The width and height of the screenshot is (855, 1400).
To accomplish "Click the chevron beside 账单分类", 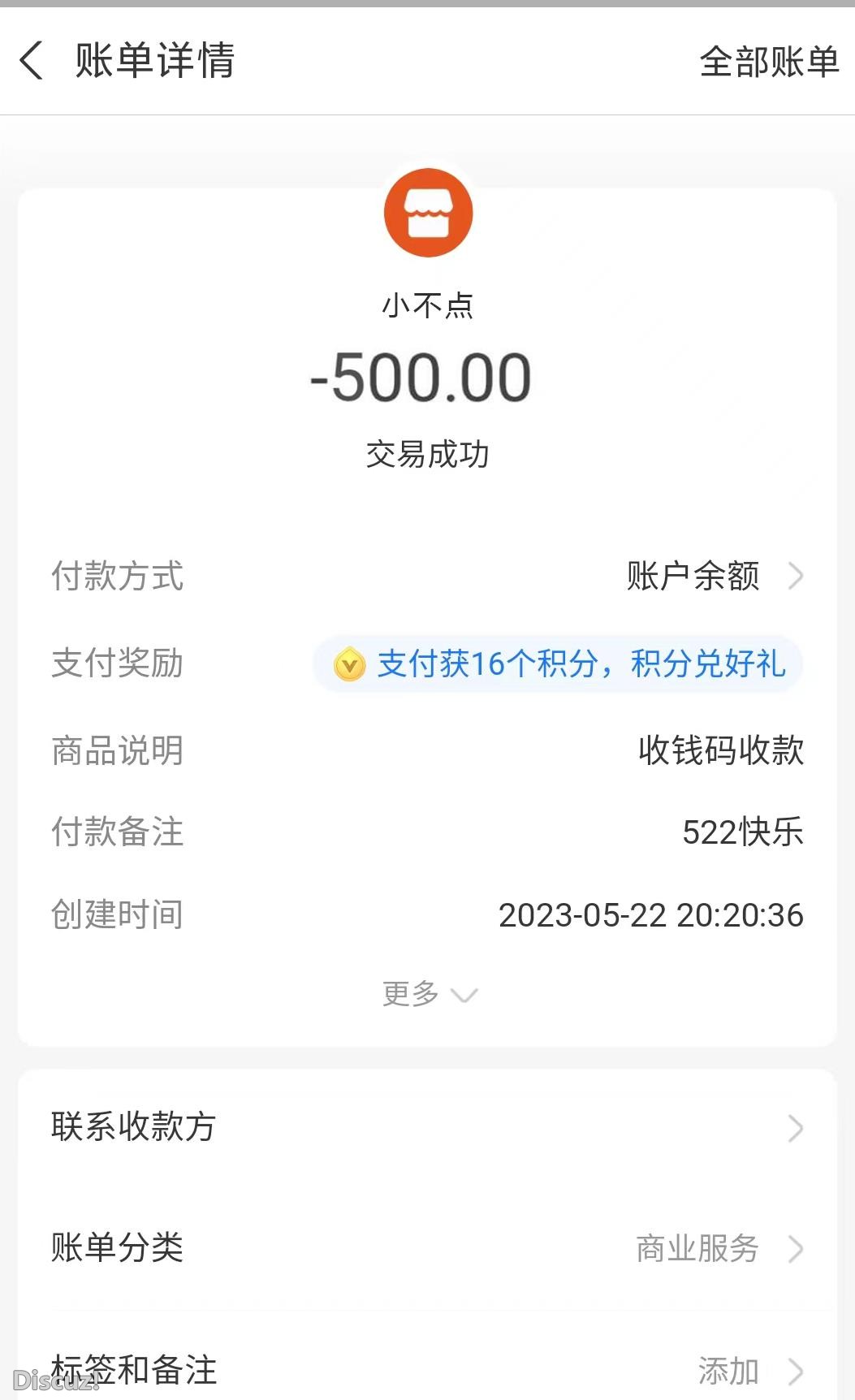I will click(797, 1250).
